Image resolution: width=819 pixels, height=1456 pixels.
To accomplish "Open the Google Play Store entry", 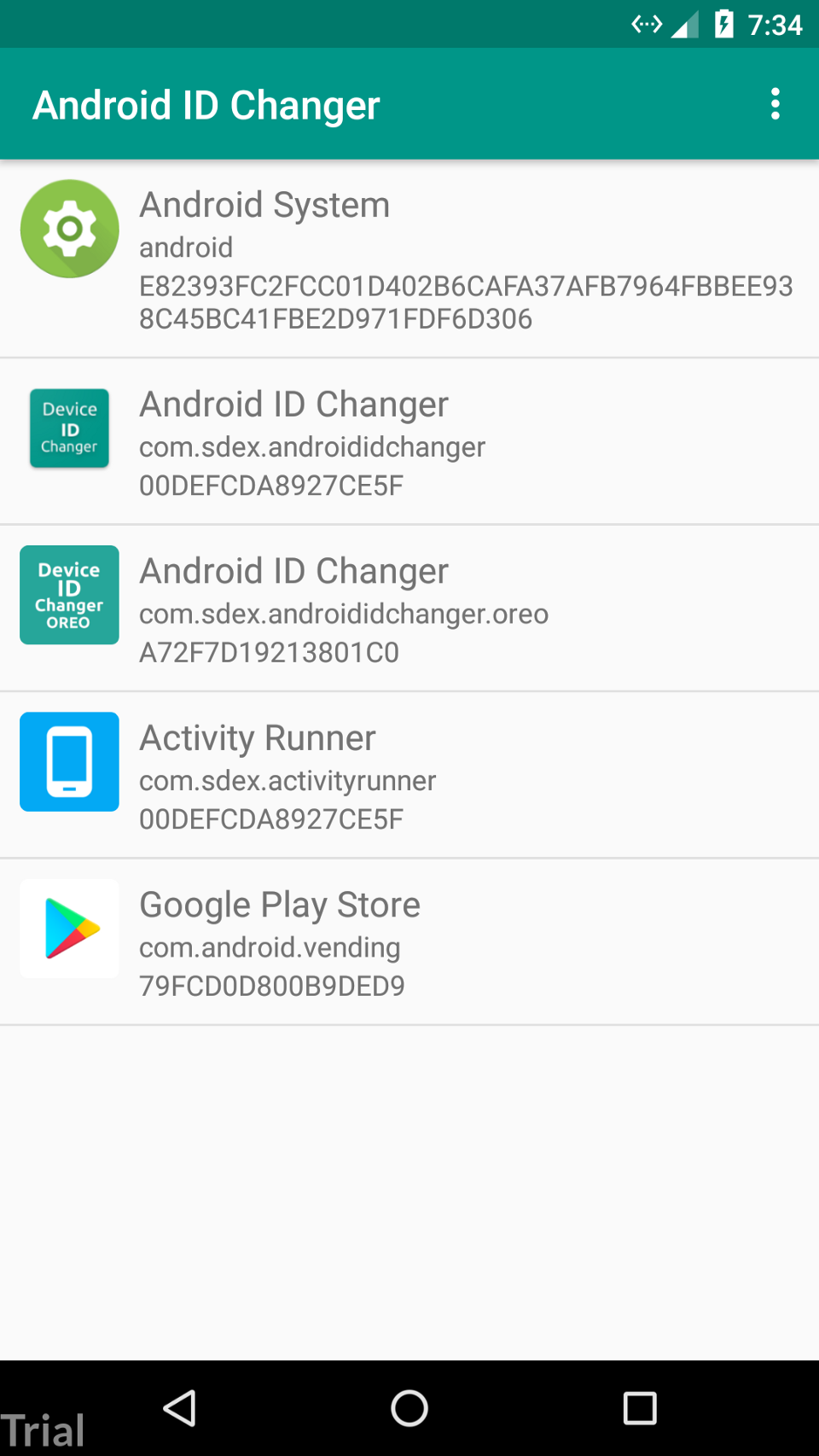I will pyautogui.click(x=409, y=942).
